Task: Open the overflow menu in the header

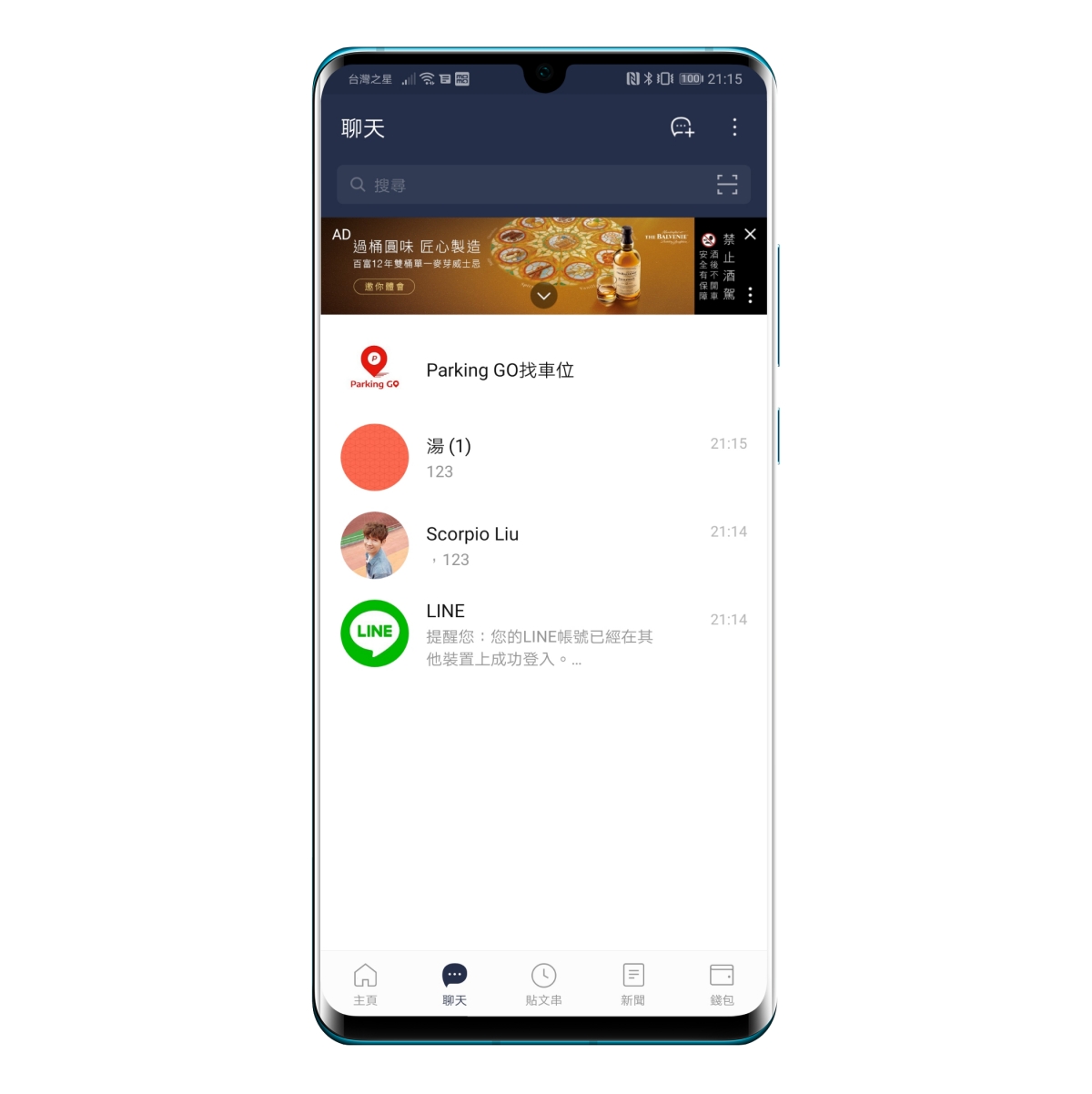Action: (734, 127)
